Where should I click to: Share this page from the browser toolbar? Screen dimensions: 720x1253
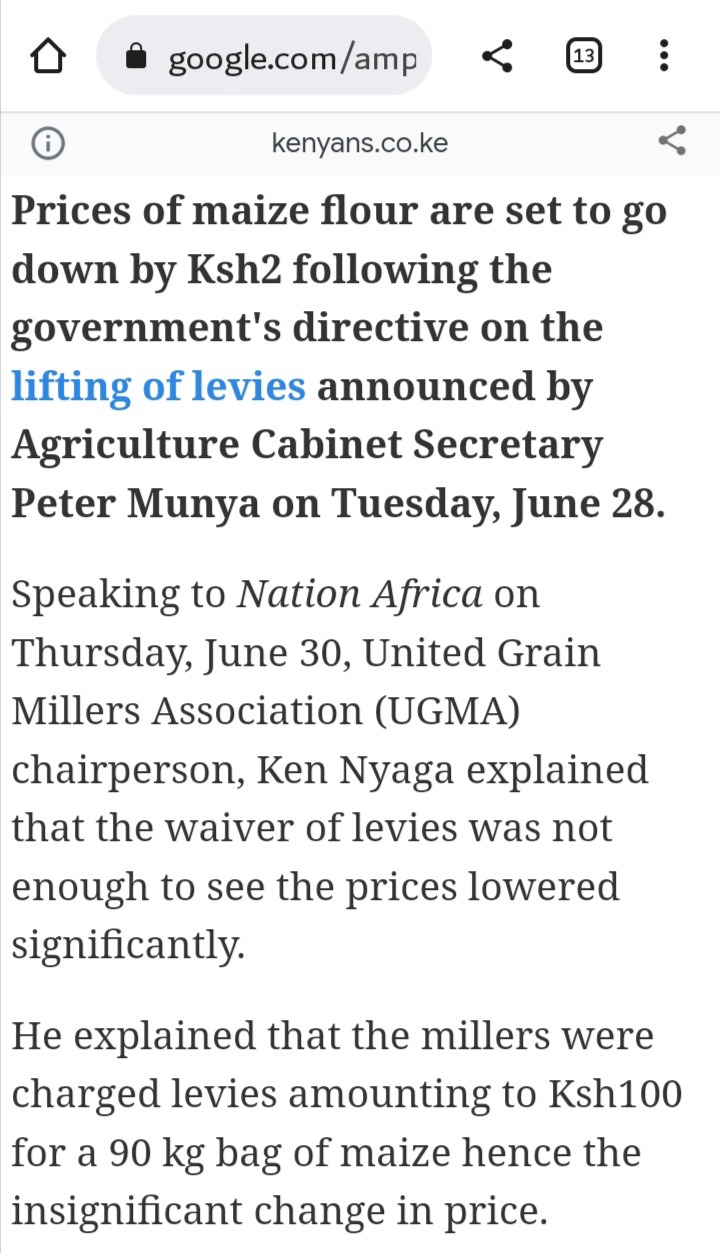(x=497, y=56)
